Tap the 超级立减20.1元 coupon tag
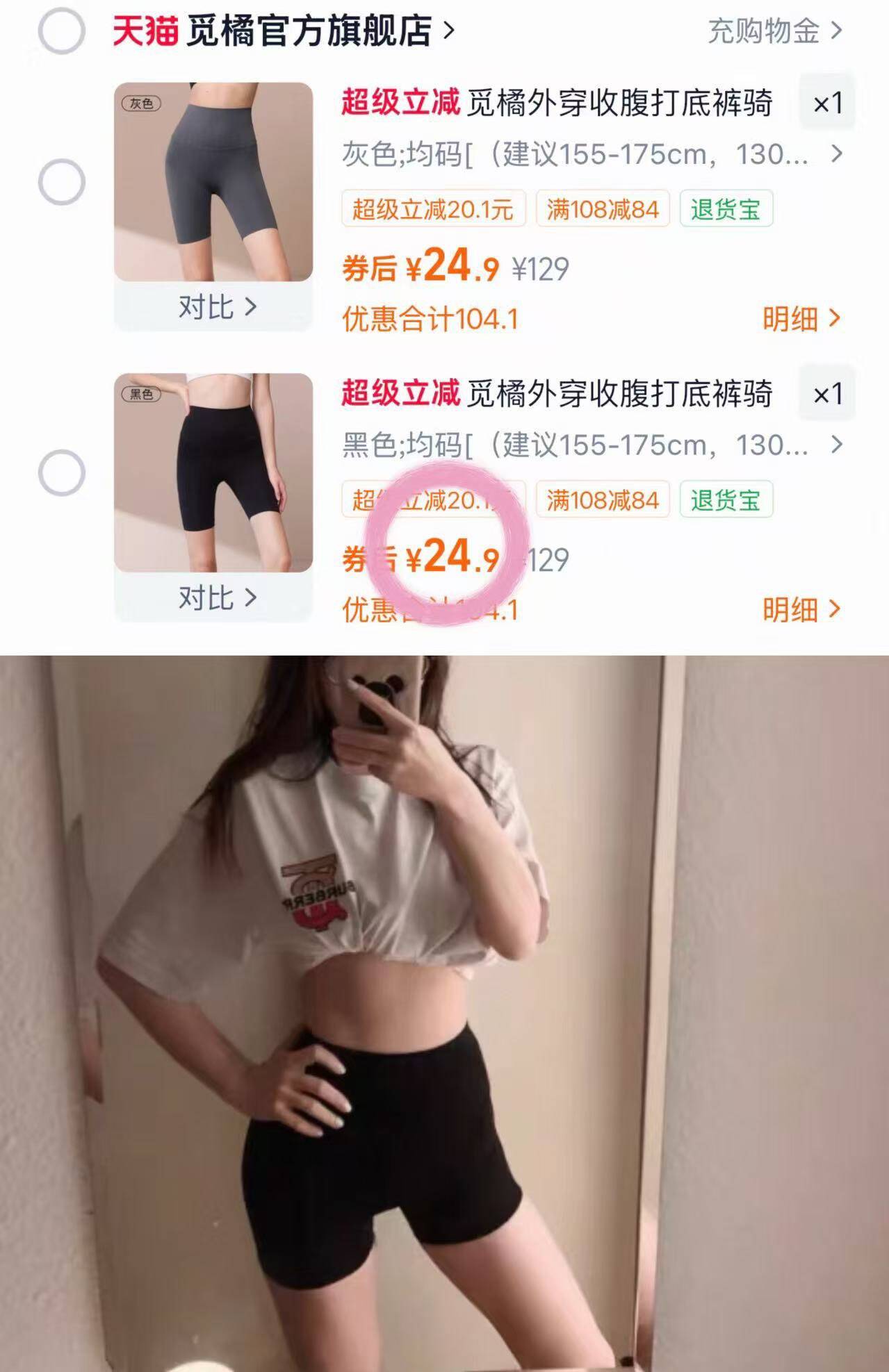Viewport: 889px width, 1372px height. pos(432,208)
